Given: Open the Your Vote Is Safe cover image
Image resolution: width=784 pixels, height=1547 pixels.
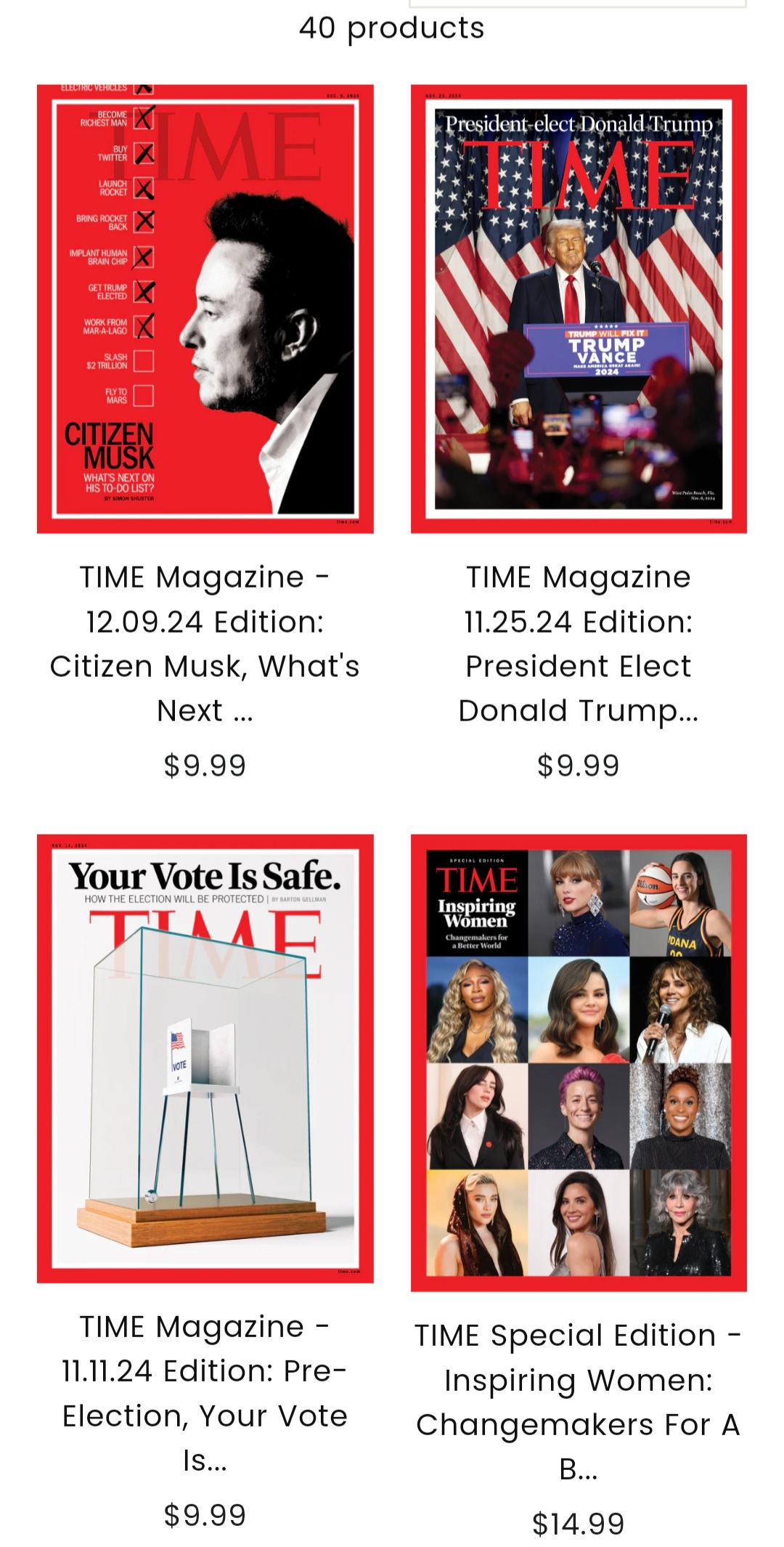Looking at the screenshot, I should [x=205, y=1058].
